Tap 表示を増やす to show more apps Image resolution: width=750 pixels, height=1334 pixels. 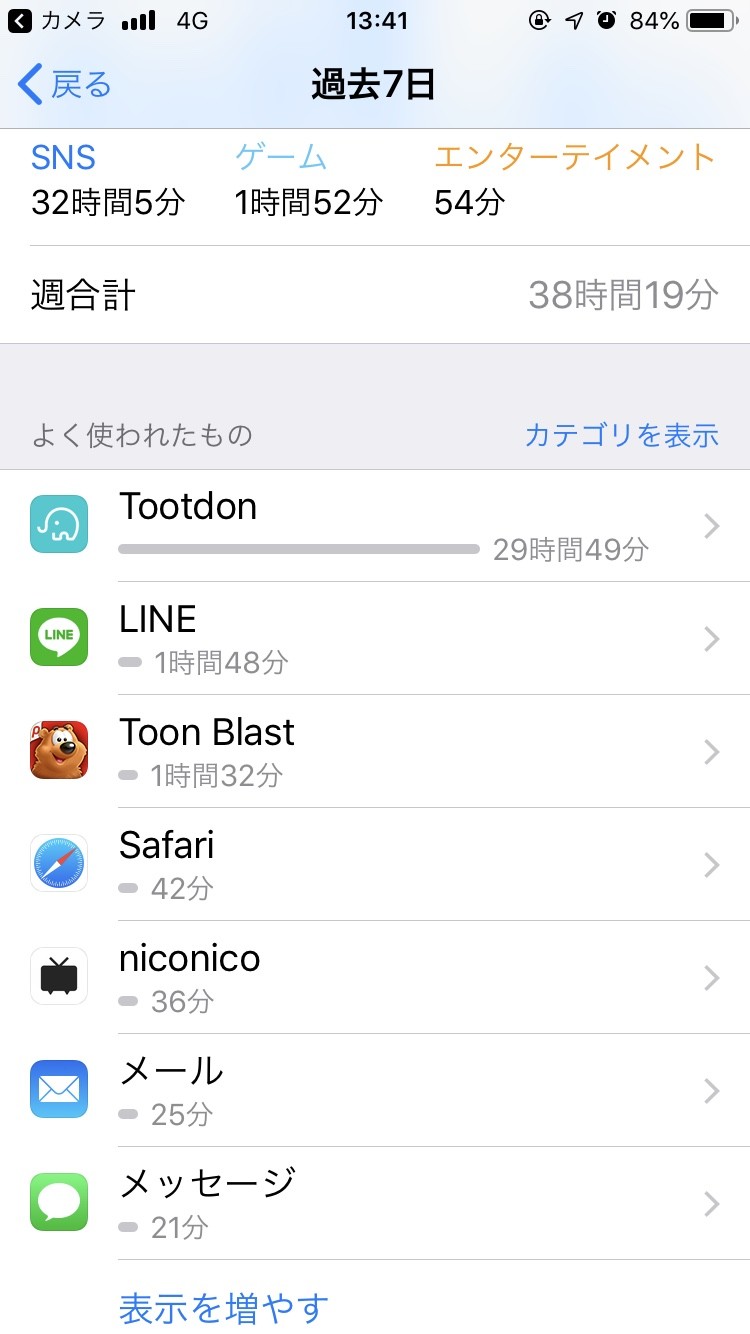point(224,1307)
